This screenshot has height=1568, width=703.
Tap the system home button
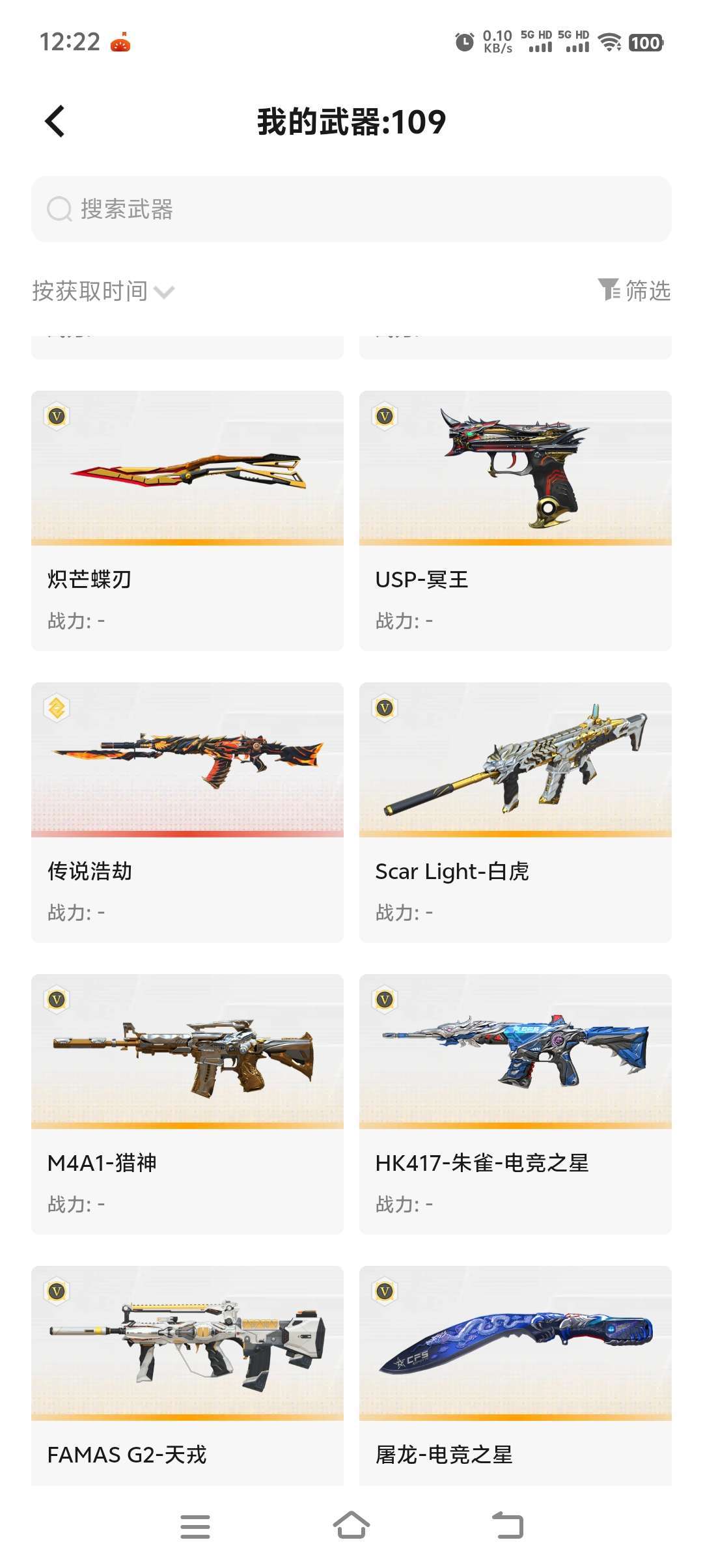point(351,1526)
